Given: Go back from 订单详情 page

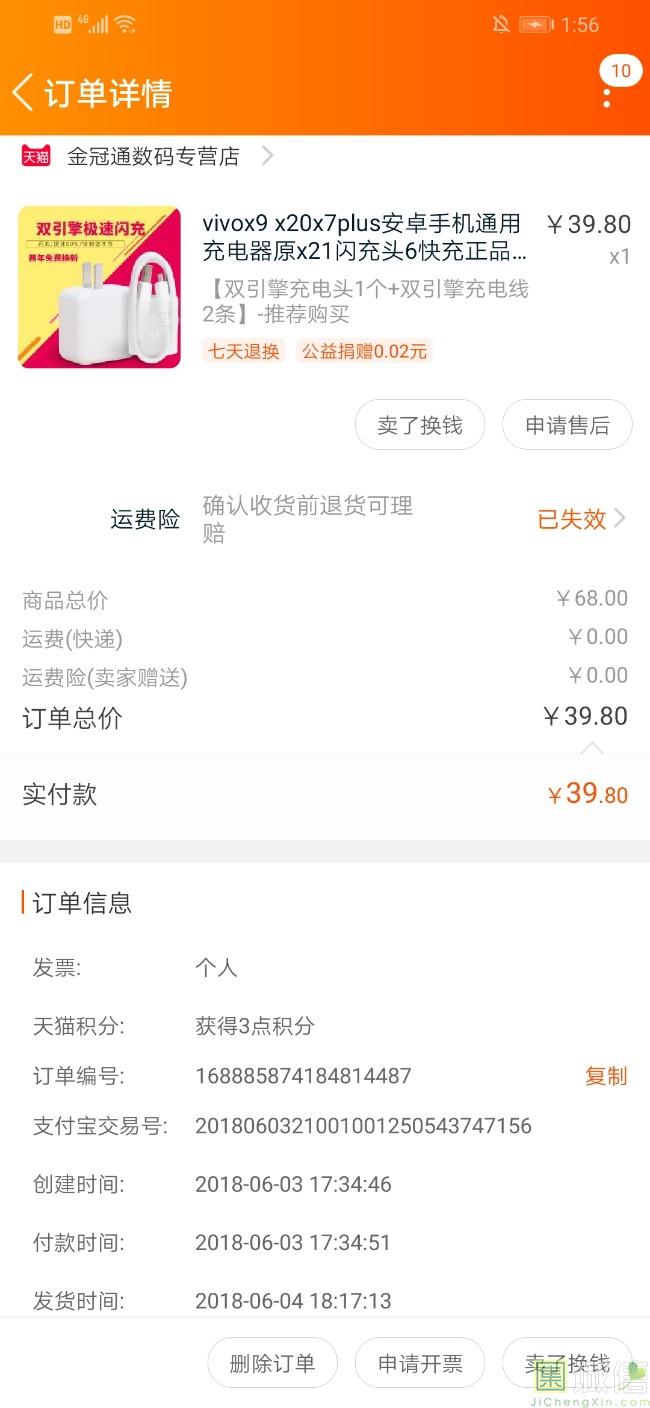Looking at the screenshot, I should tap(24, 92).
